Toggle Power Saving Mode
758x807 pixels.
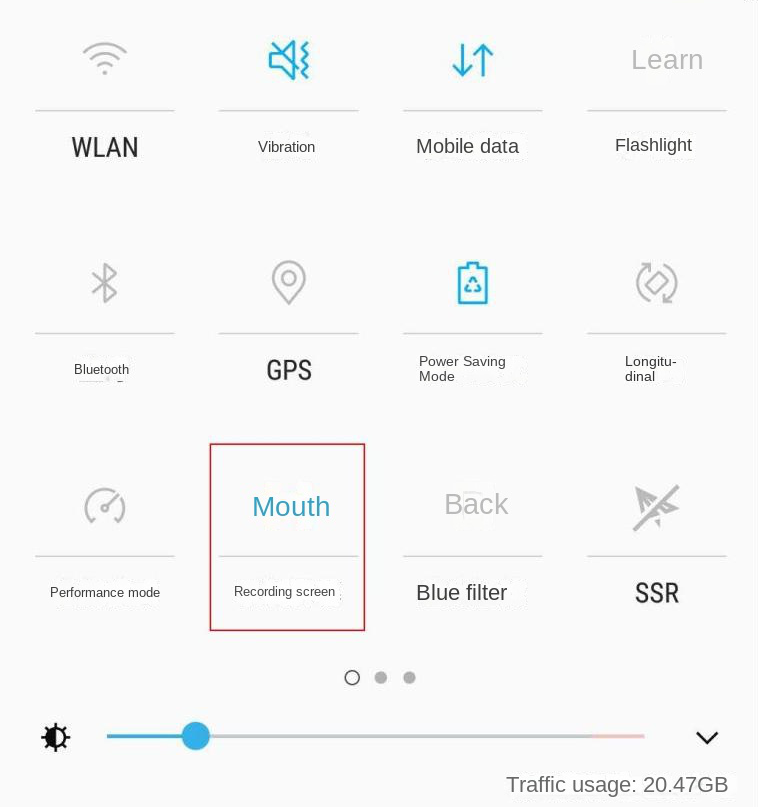pos(472,283)
